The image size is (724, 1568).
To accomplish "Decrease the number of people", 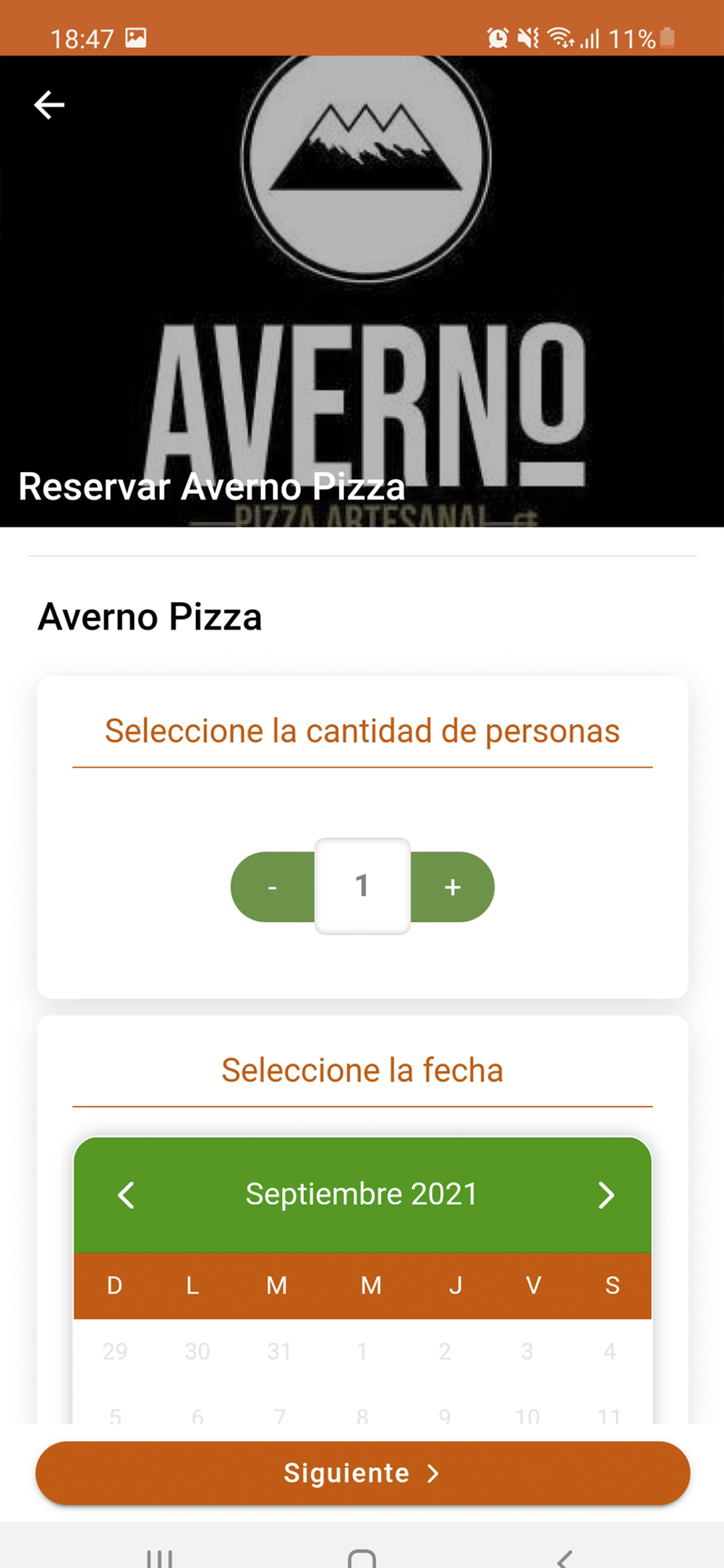I will [273, 887].
